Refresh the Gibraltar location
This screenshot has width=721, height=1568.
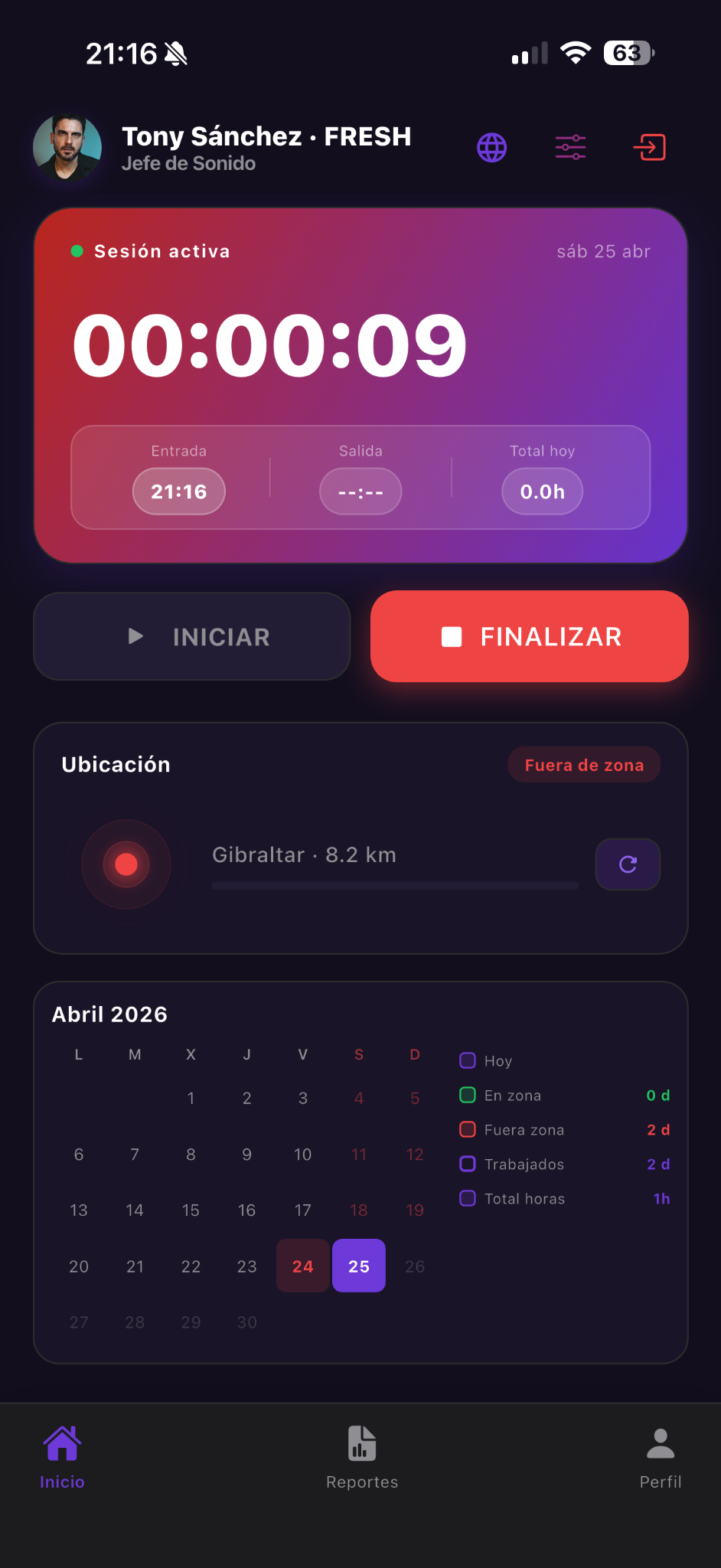628,864
